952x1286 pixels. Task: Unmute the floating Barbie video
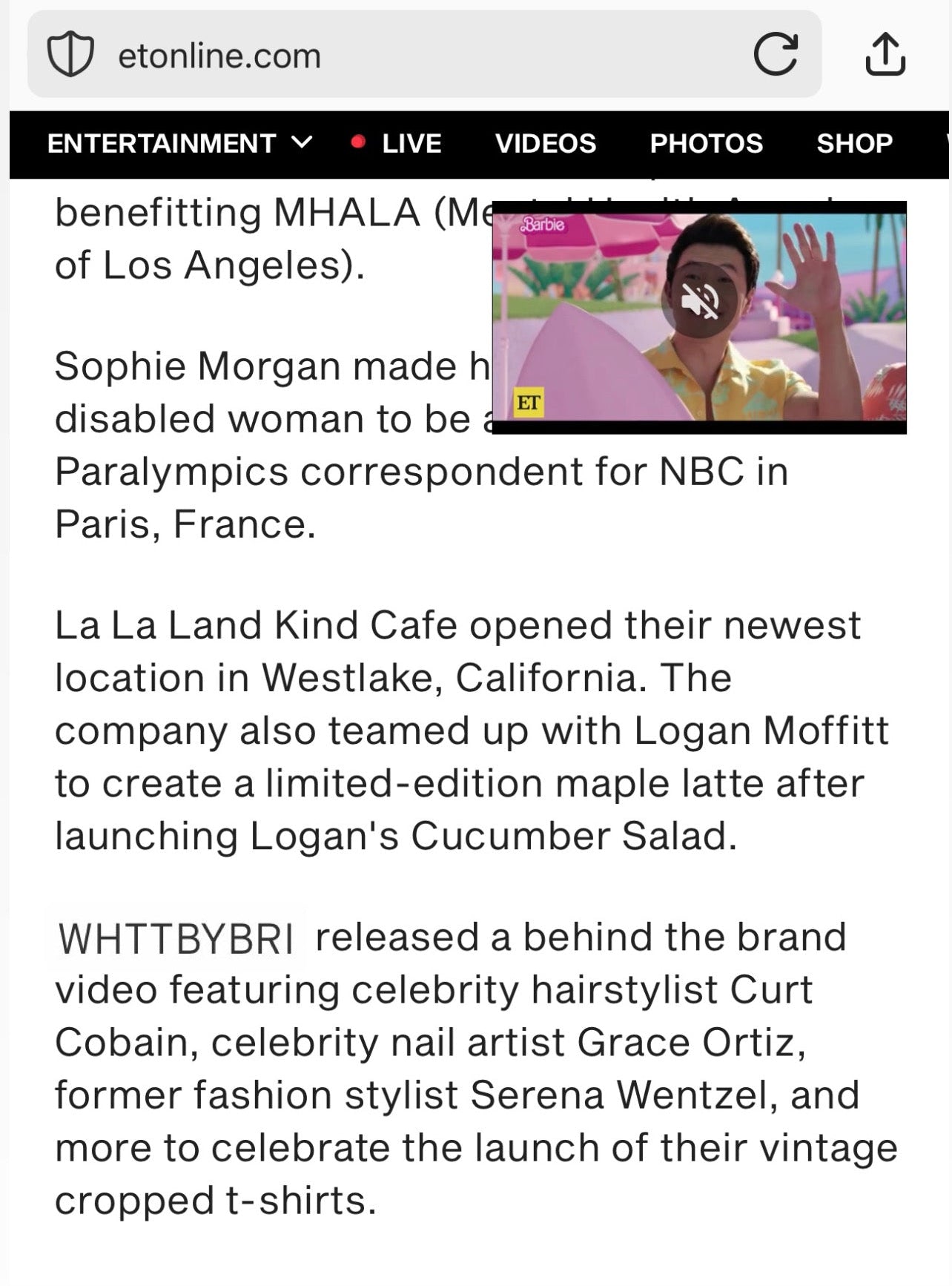pyautogui.click(x=699, y=300)
